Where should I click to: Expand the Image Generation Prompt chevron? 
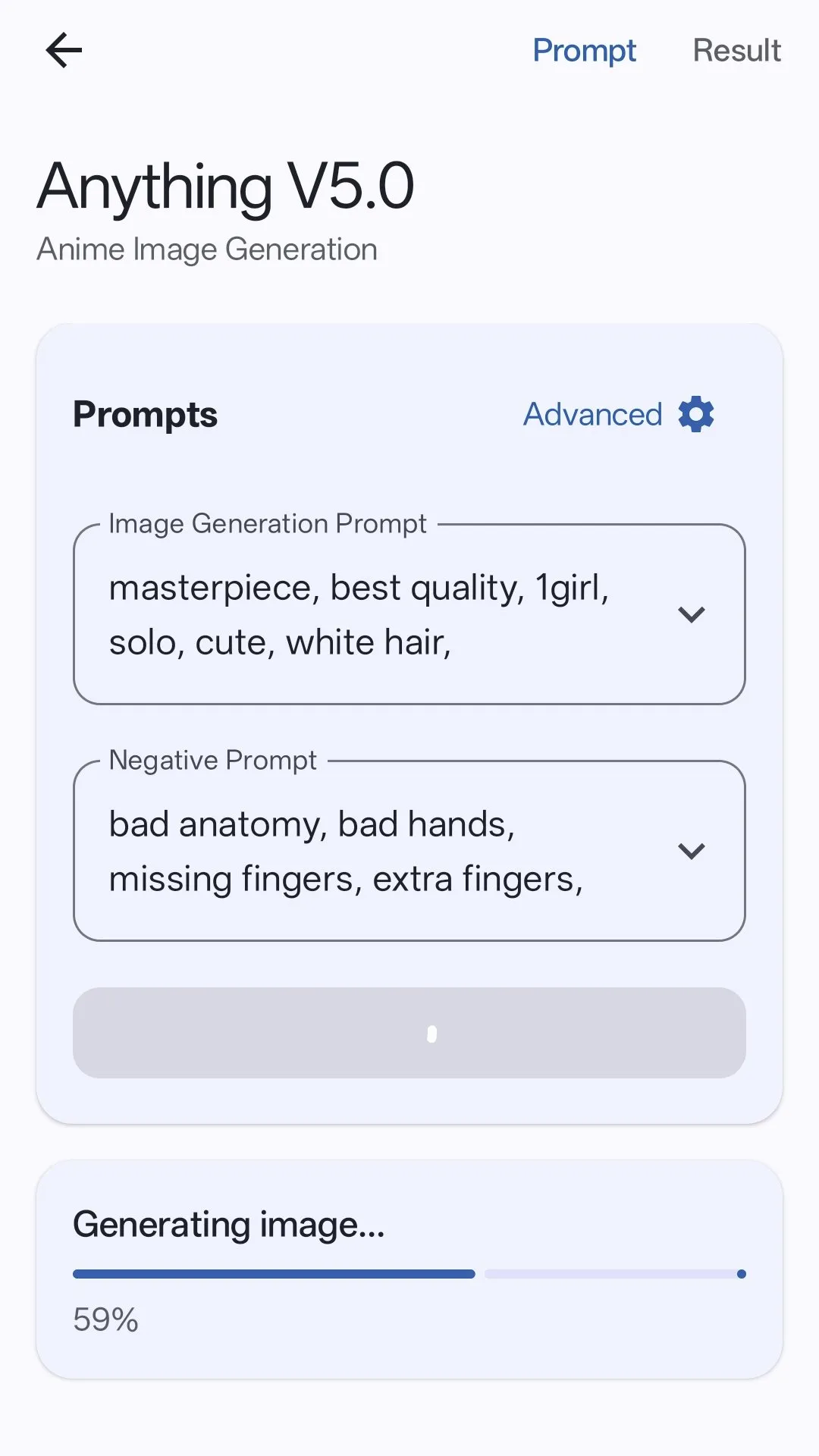coord(691,614)
